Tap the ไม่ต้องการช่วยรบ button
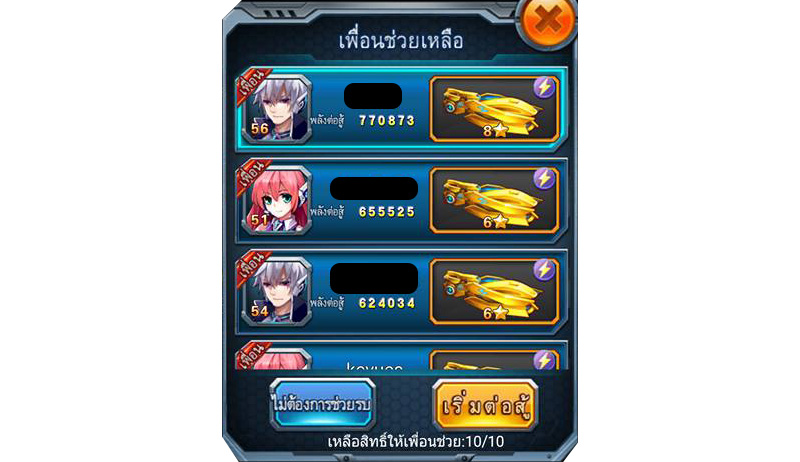This screenshot has height=462, width=800. click(x=322, y=404)
